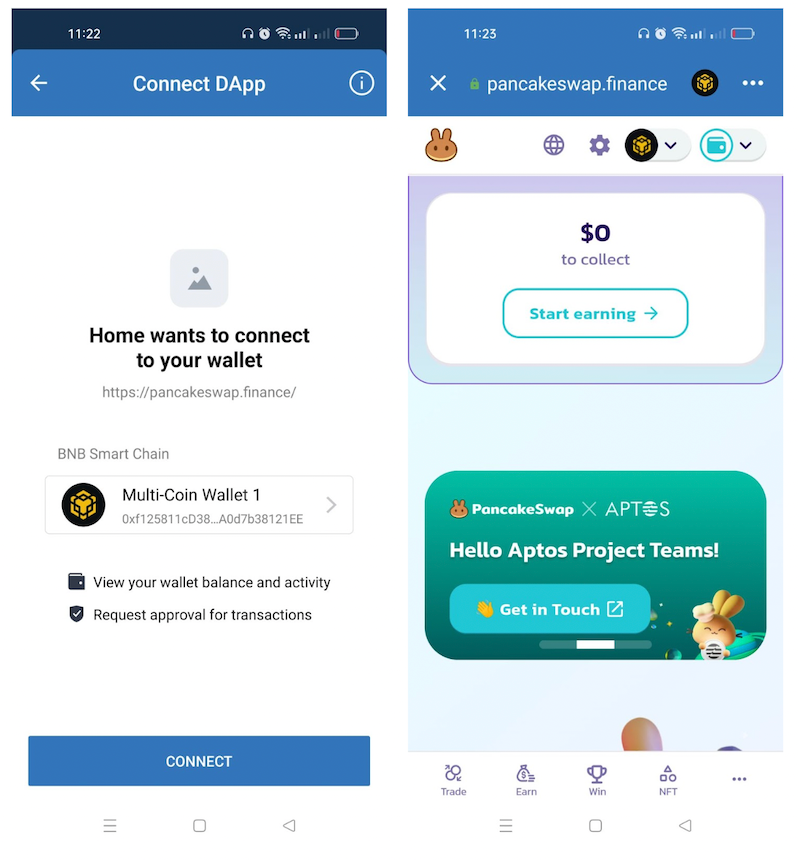The width and height of the screenshot is (800, 860).
Task: Switch to the NFT tab
Action: click(x=668, y=779)
